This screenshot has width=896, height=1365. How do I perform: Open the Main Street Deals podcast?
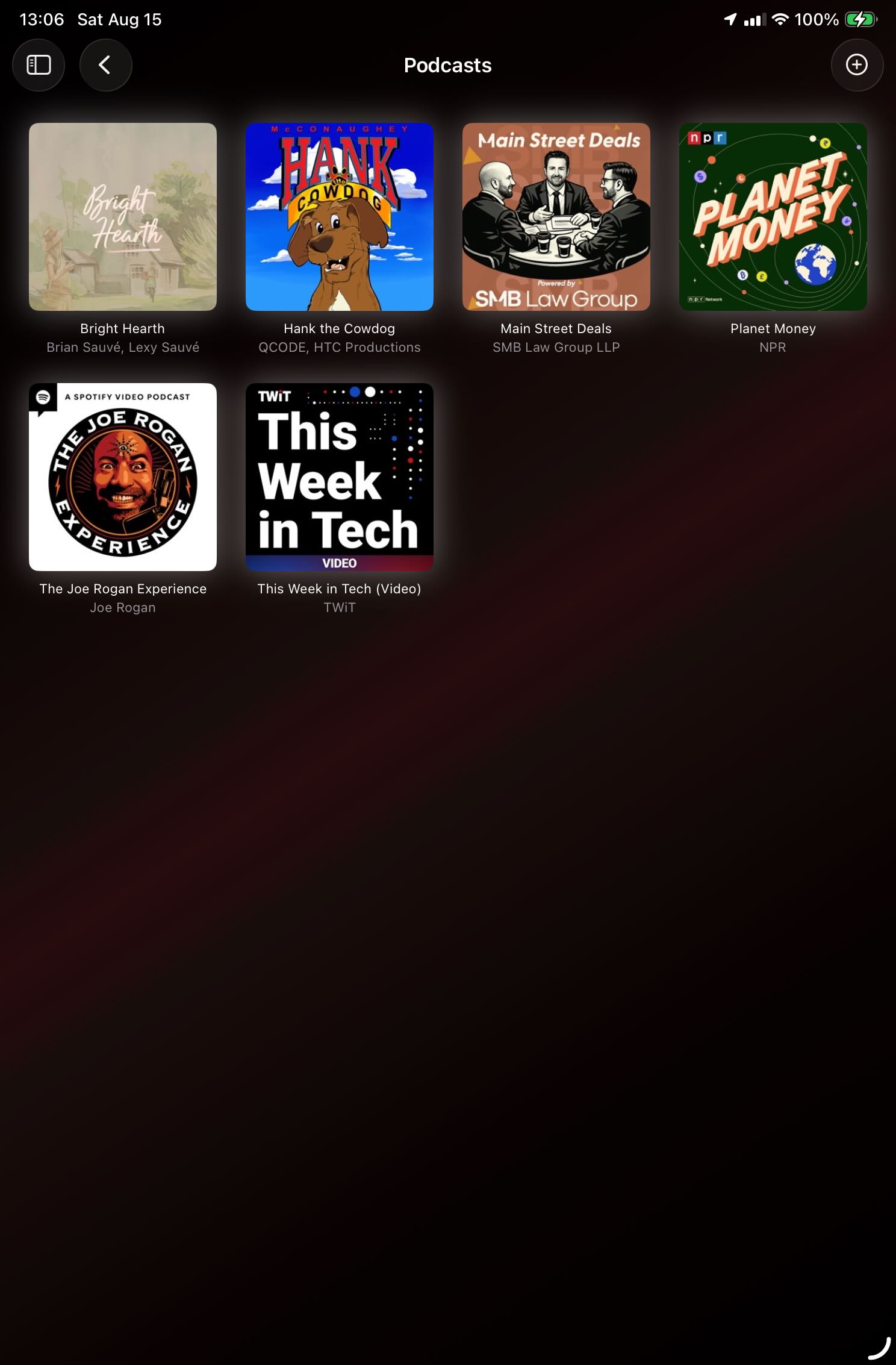click(x=556, y=217)
